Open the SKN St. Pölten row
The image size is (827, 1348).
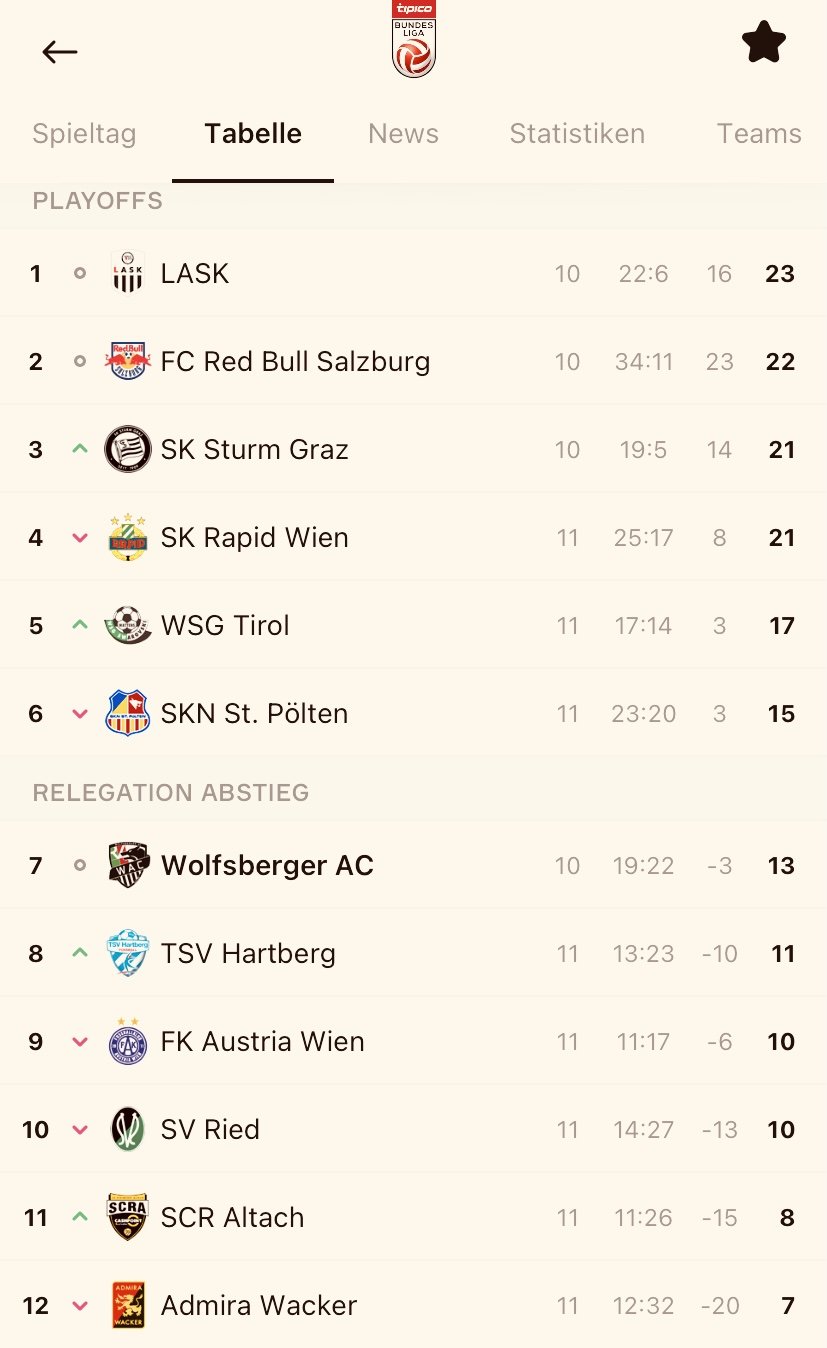[413, 714]
